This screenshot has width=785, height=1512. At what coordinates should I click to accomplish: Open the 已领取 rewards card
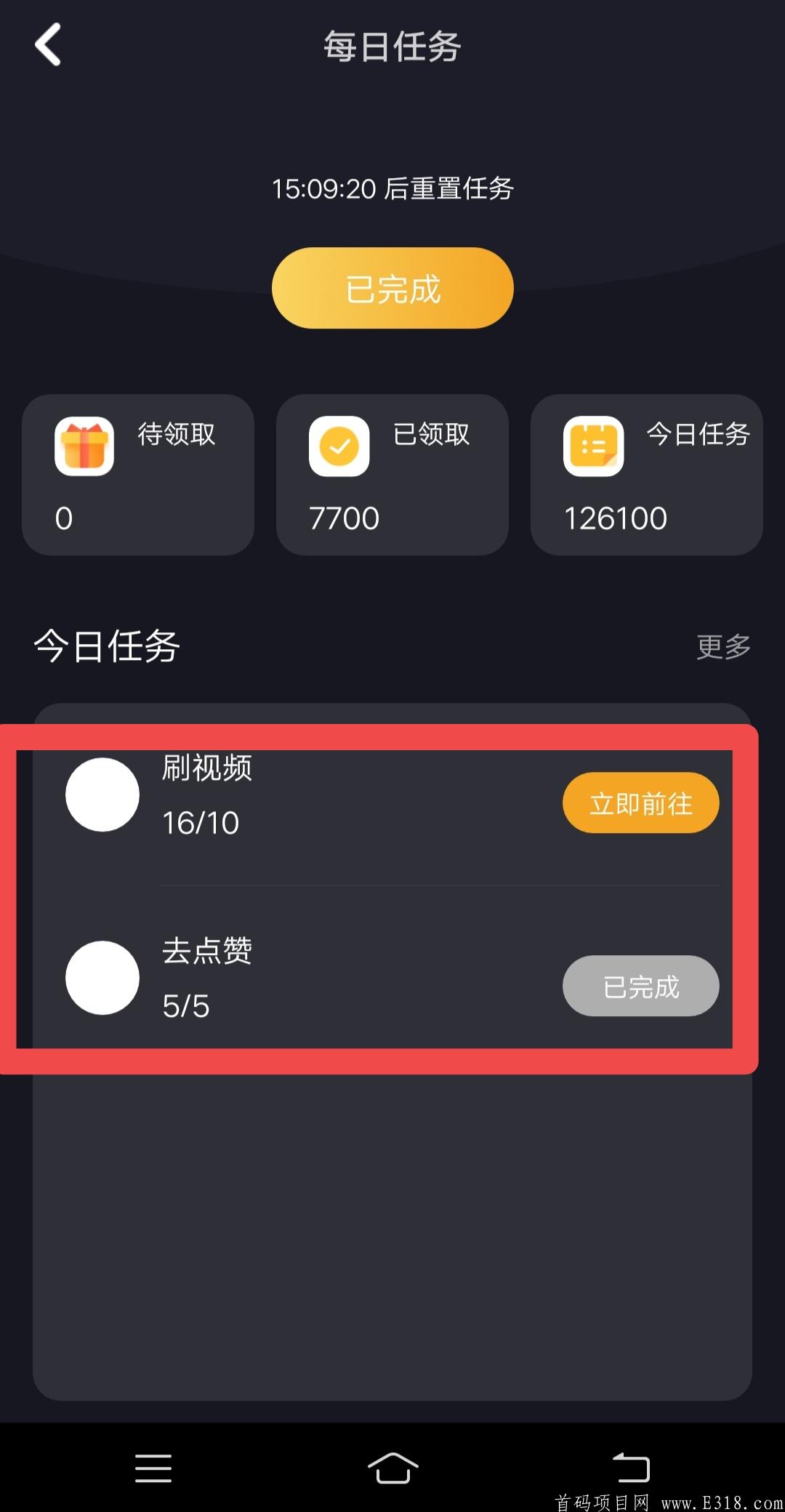[x=392, y=475]
